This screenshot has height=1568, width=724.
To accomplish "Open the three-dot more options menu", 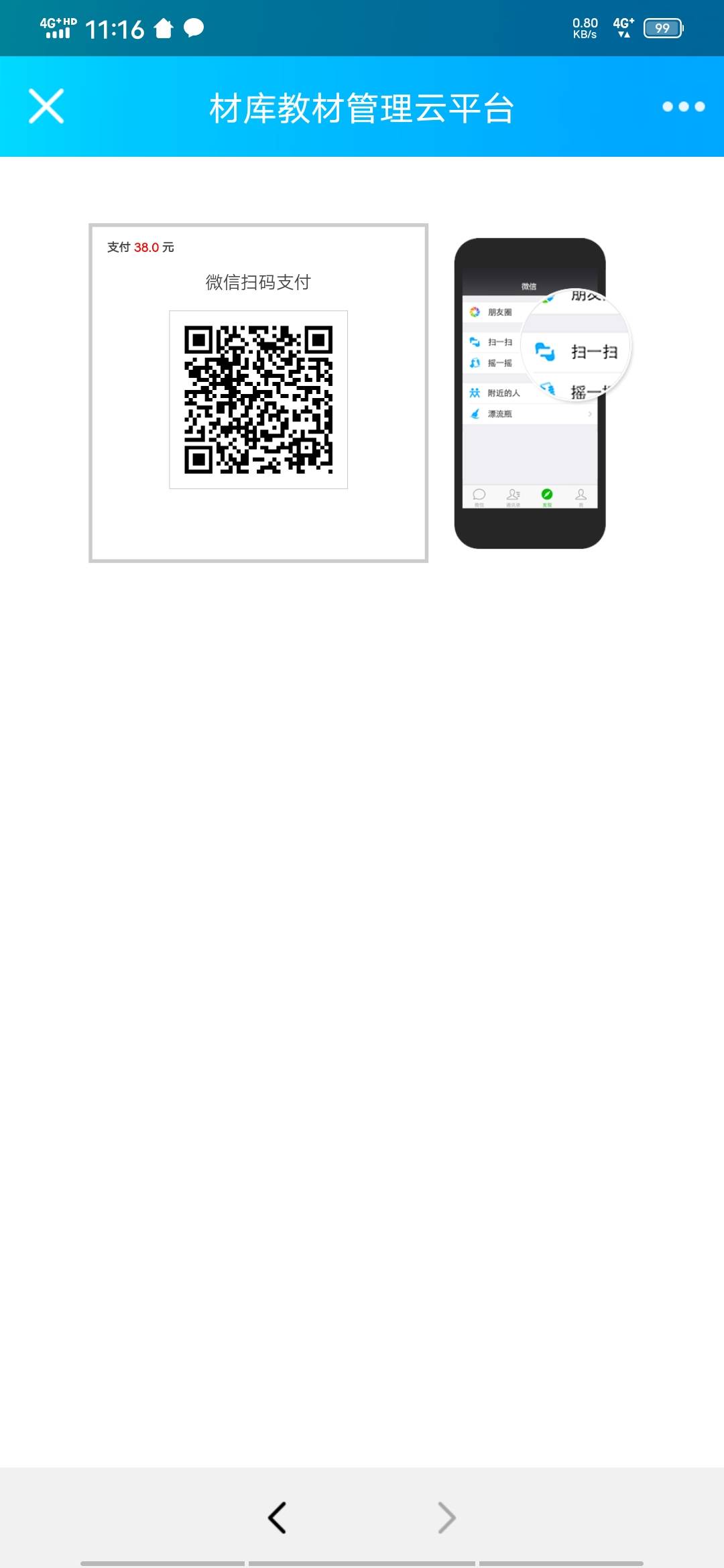I will tap(683, 107).
